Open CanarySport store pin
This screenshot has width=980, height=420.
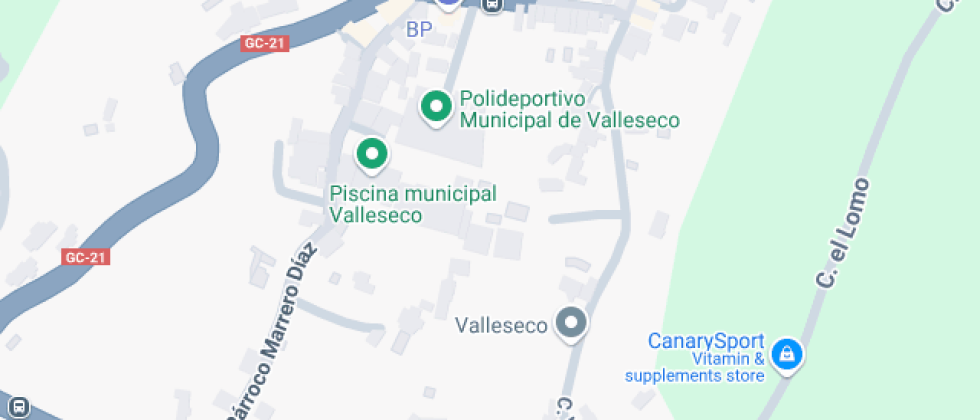(788, 353)
